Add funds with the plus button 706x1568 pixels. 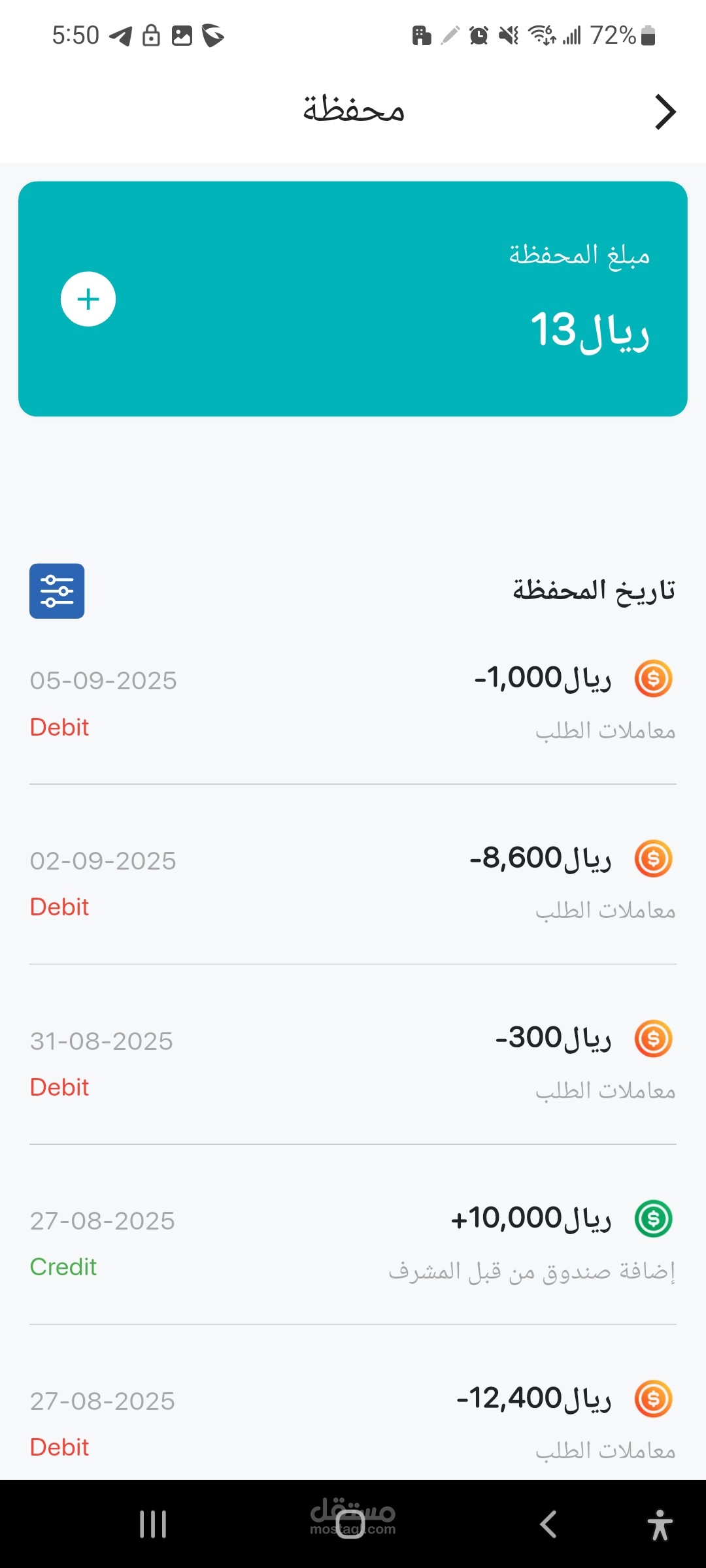[x=88, y=299]
